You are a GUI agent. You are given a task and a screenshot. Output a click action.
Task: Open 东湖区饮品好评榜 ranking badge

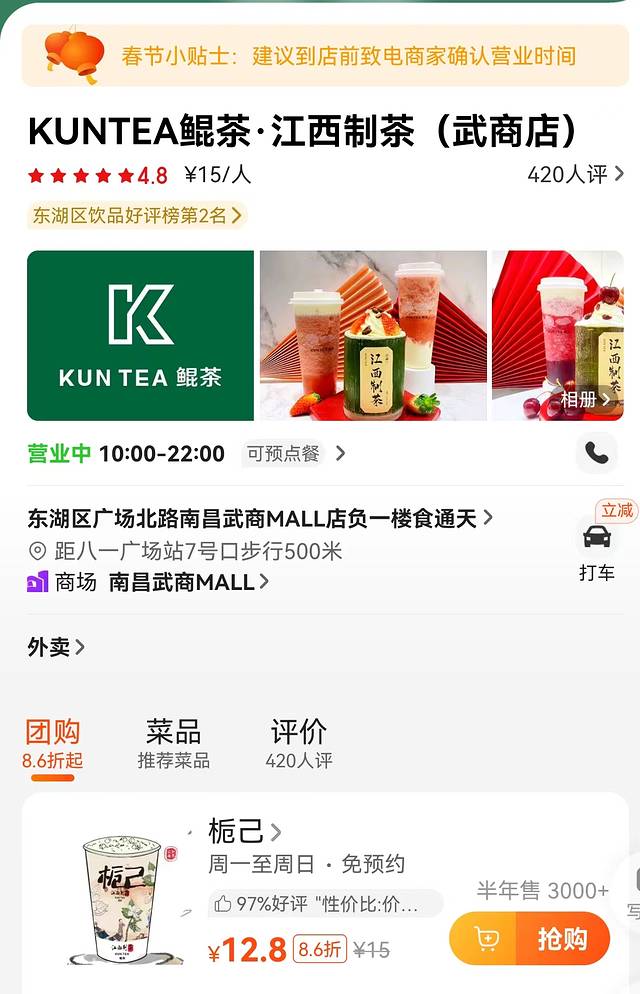pyautogui.click(x=136, y=215)
